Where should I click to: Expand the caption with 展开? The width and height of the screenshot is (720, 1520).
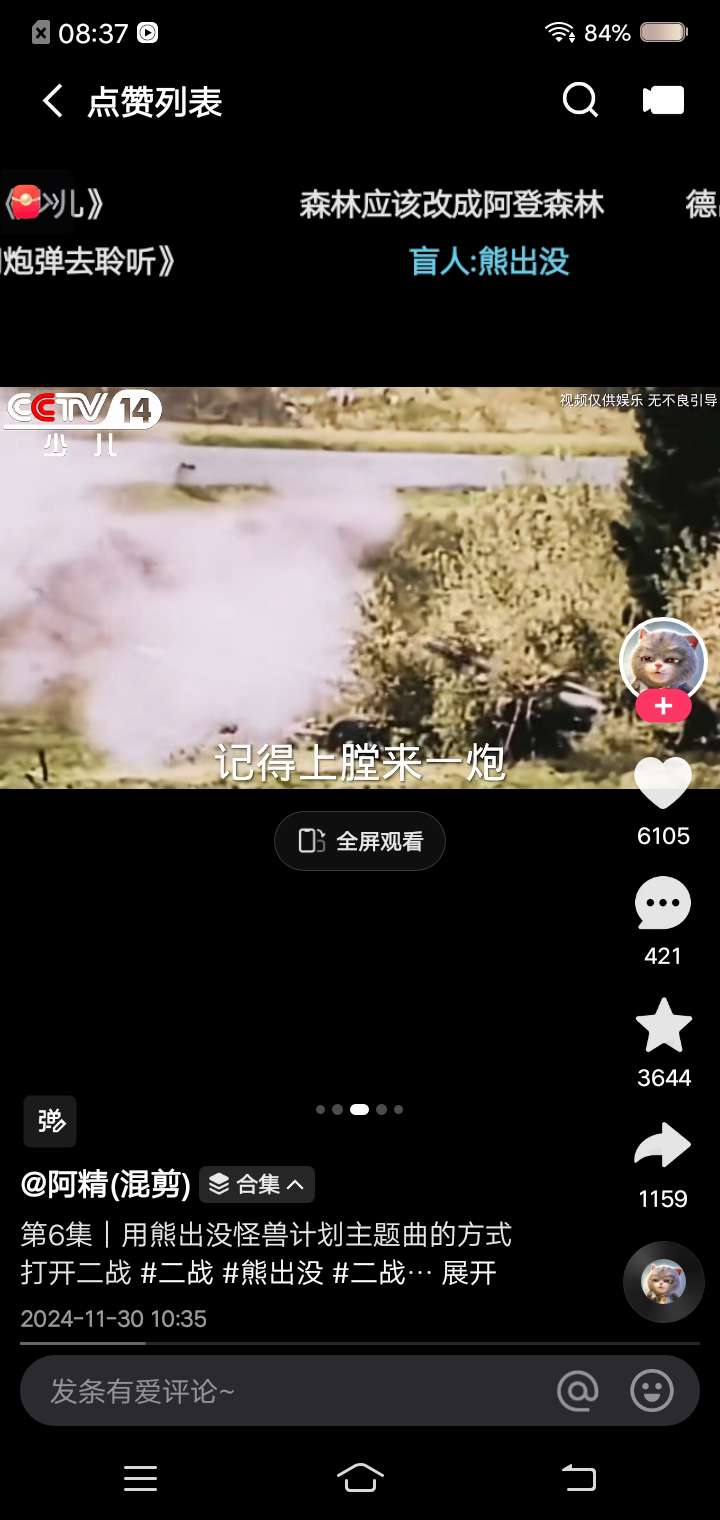(469, 1273)
